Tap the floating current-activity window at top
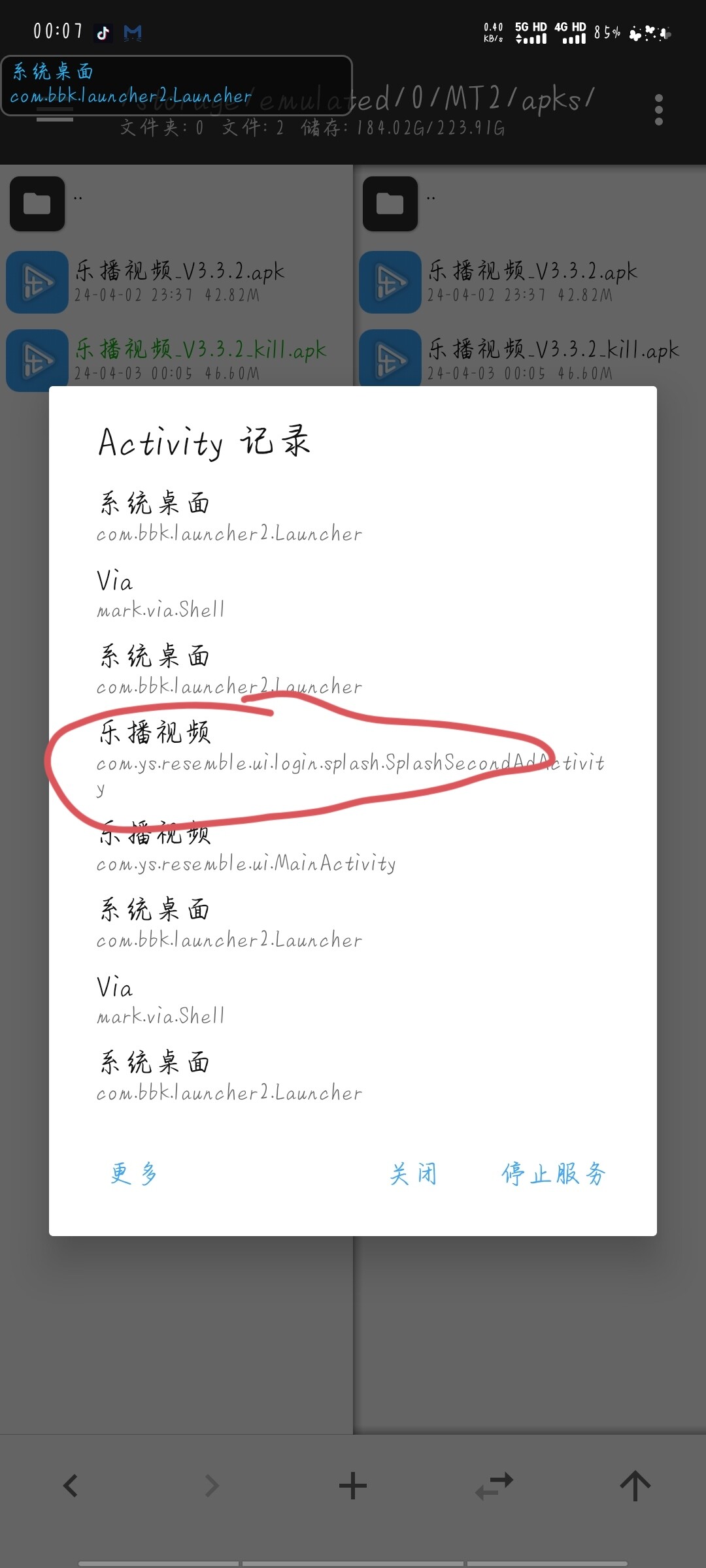The height and width of the screenshot is (1568, 706). [x=176, y=86]
